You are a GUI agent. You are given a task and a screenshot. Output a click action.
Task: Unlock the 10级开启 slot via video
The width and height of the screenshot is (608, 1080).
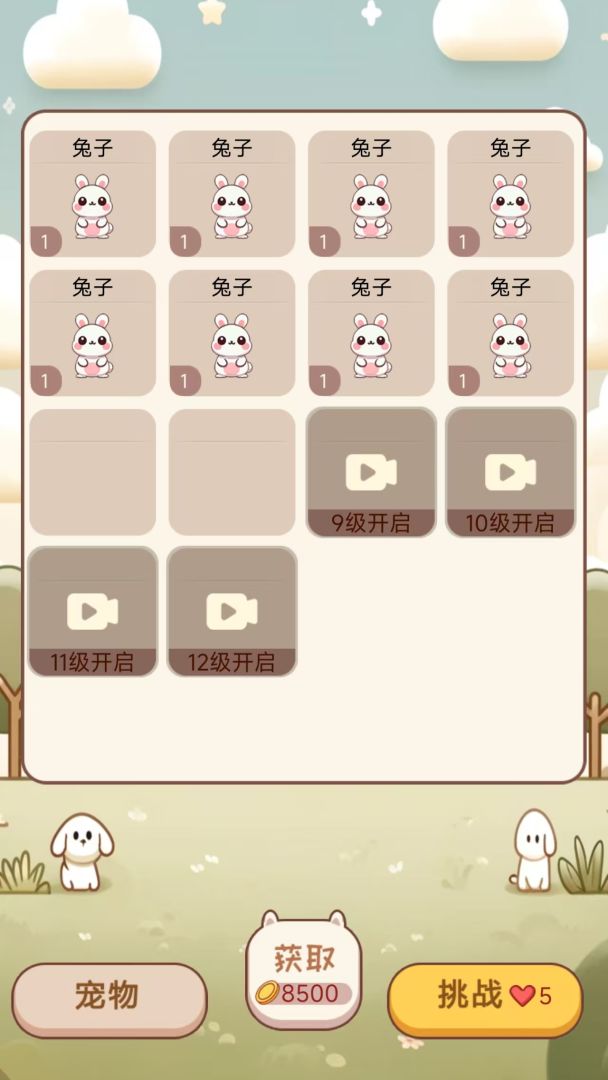click(510, 473)
